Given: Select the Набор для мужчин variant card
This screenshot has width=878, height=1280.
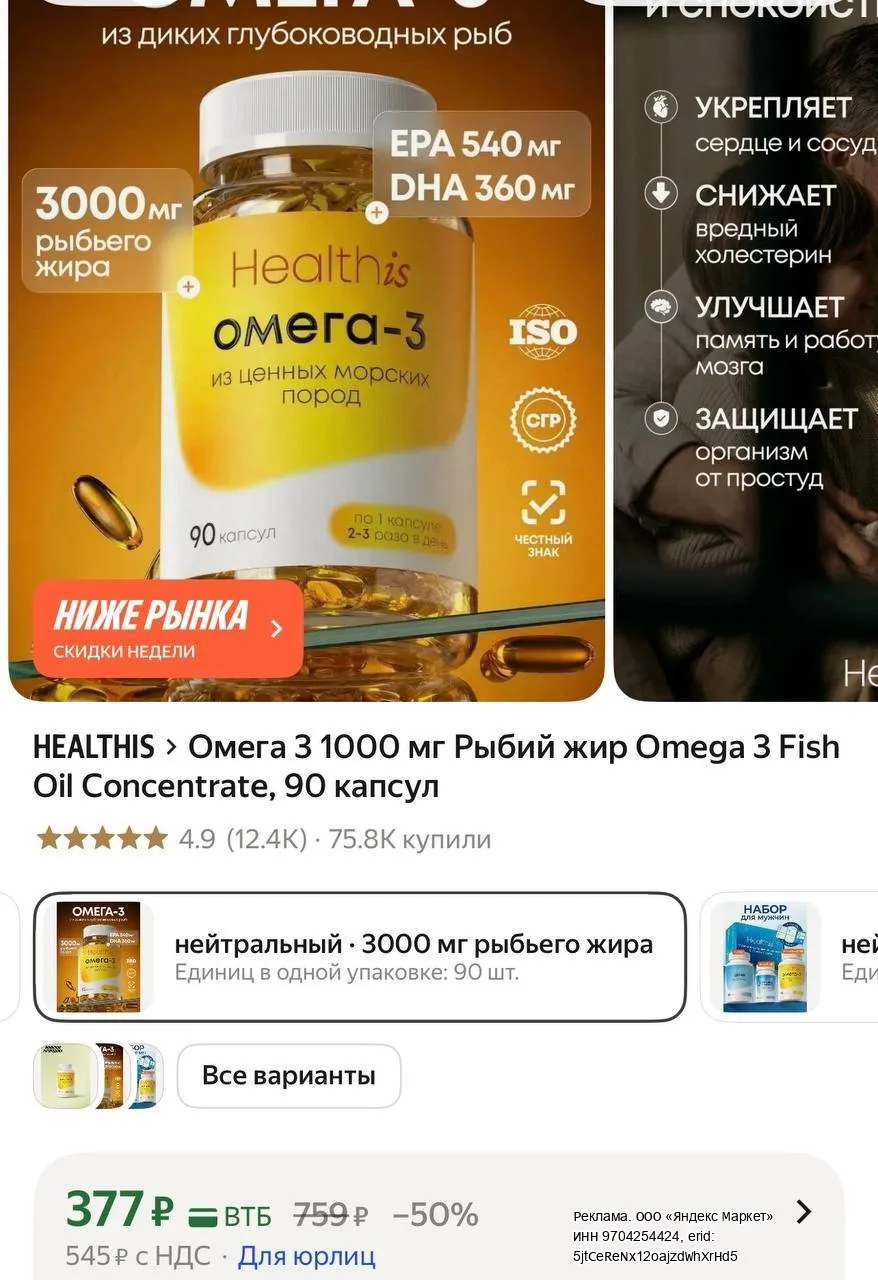Looking at the screenshot, I should (789, 957).
